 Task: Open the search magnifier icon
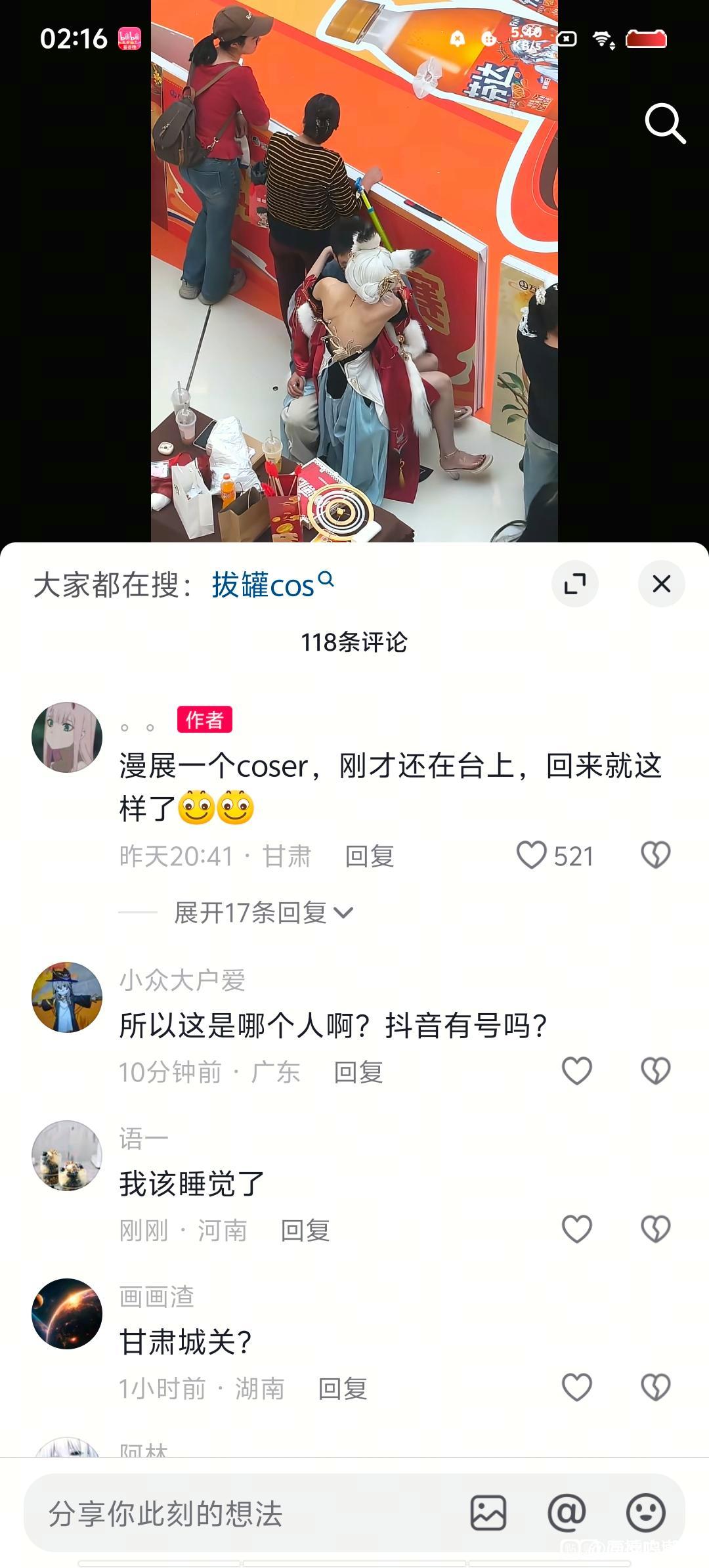(665, 123)
